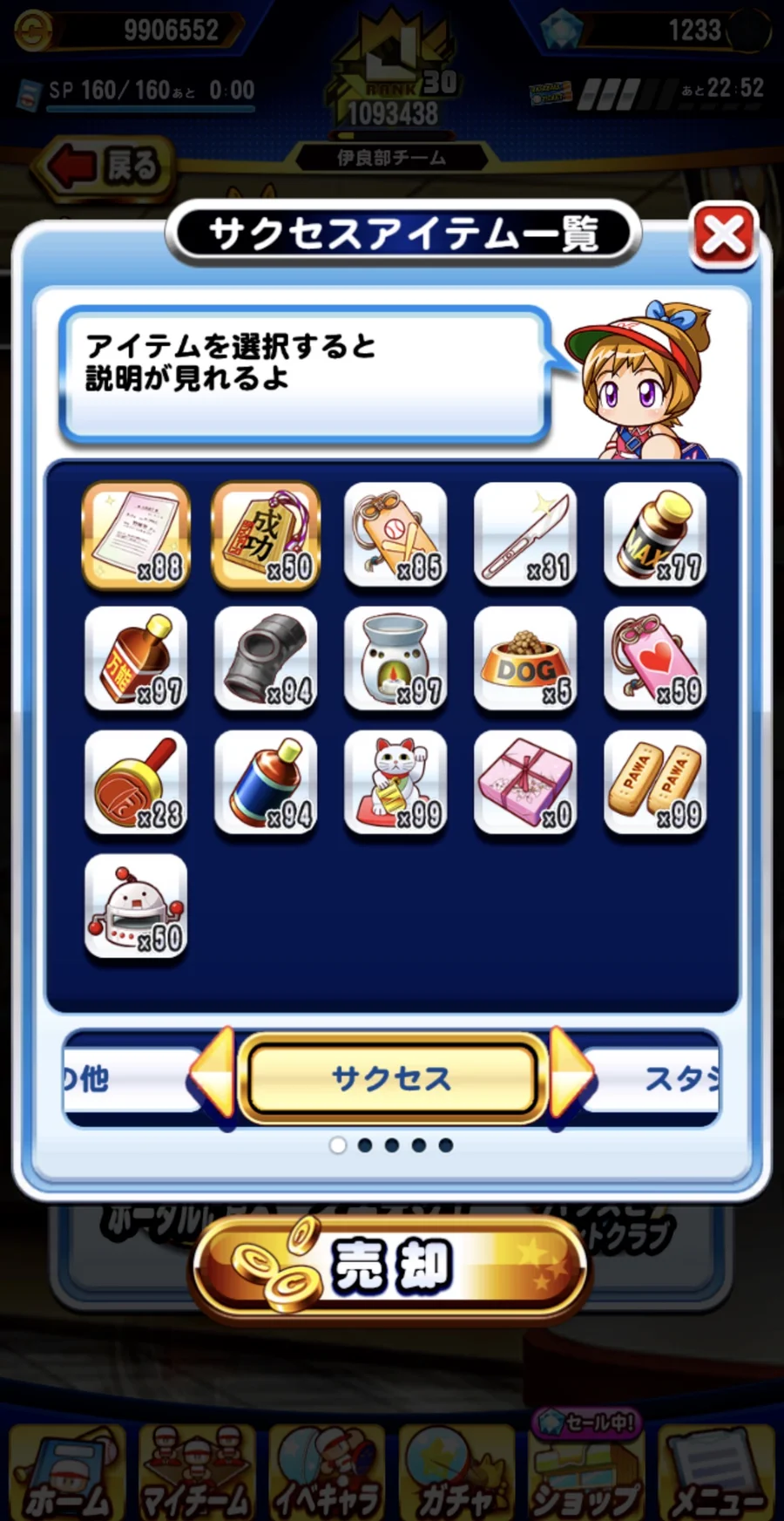This screenshot has height=1521, width=784.
Task: Select the 成功 charm item
Action: pyautogui.click(x=266, y=534)
